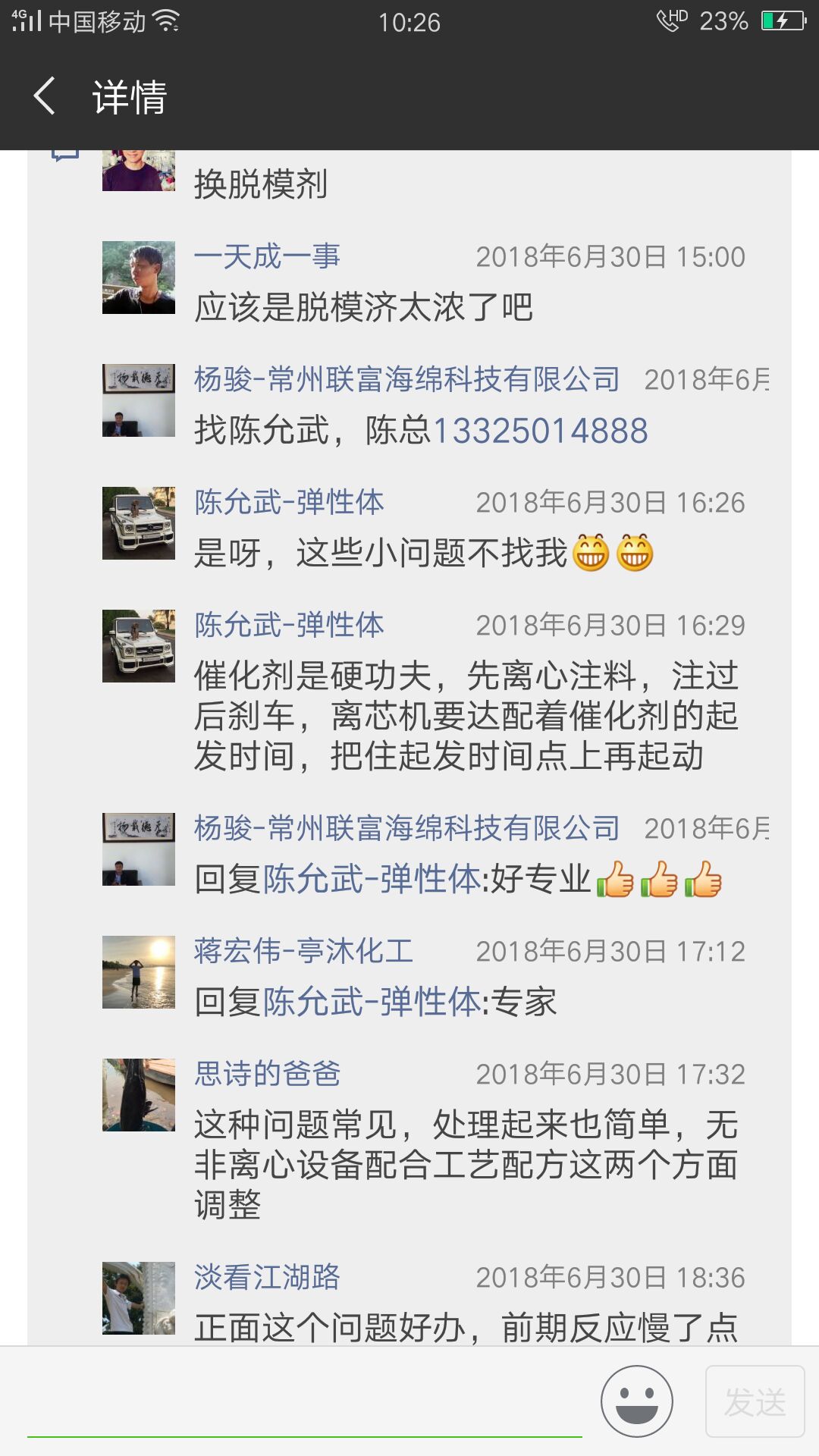Reply to 思诗的爸爸's comment about 离心设备
The image size is (819, 1456).
464,1165
